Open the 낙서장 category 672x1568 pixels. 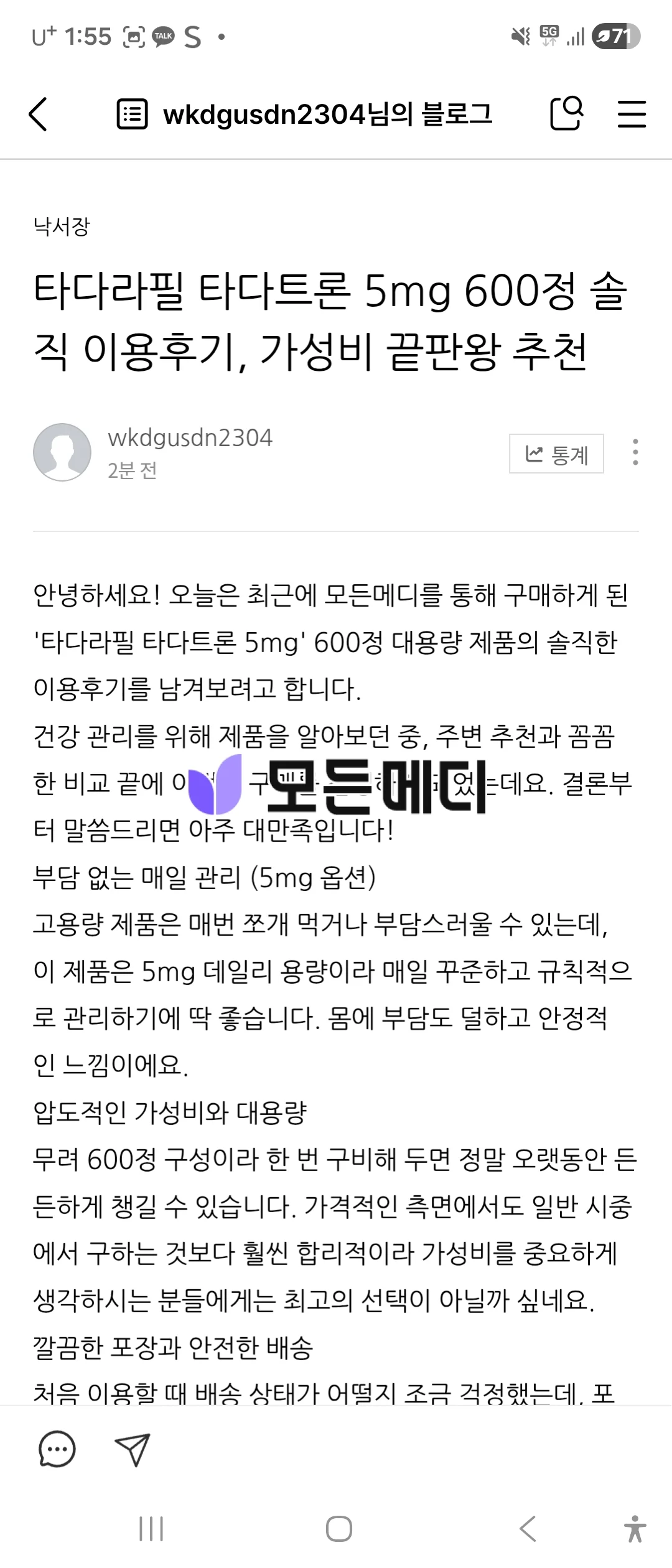pyautogui.click(x=62, y=226)
